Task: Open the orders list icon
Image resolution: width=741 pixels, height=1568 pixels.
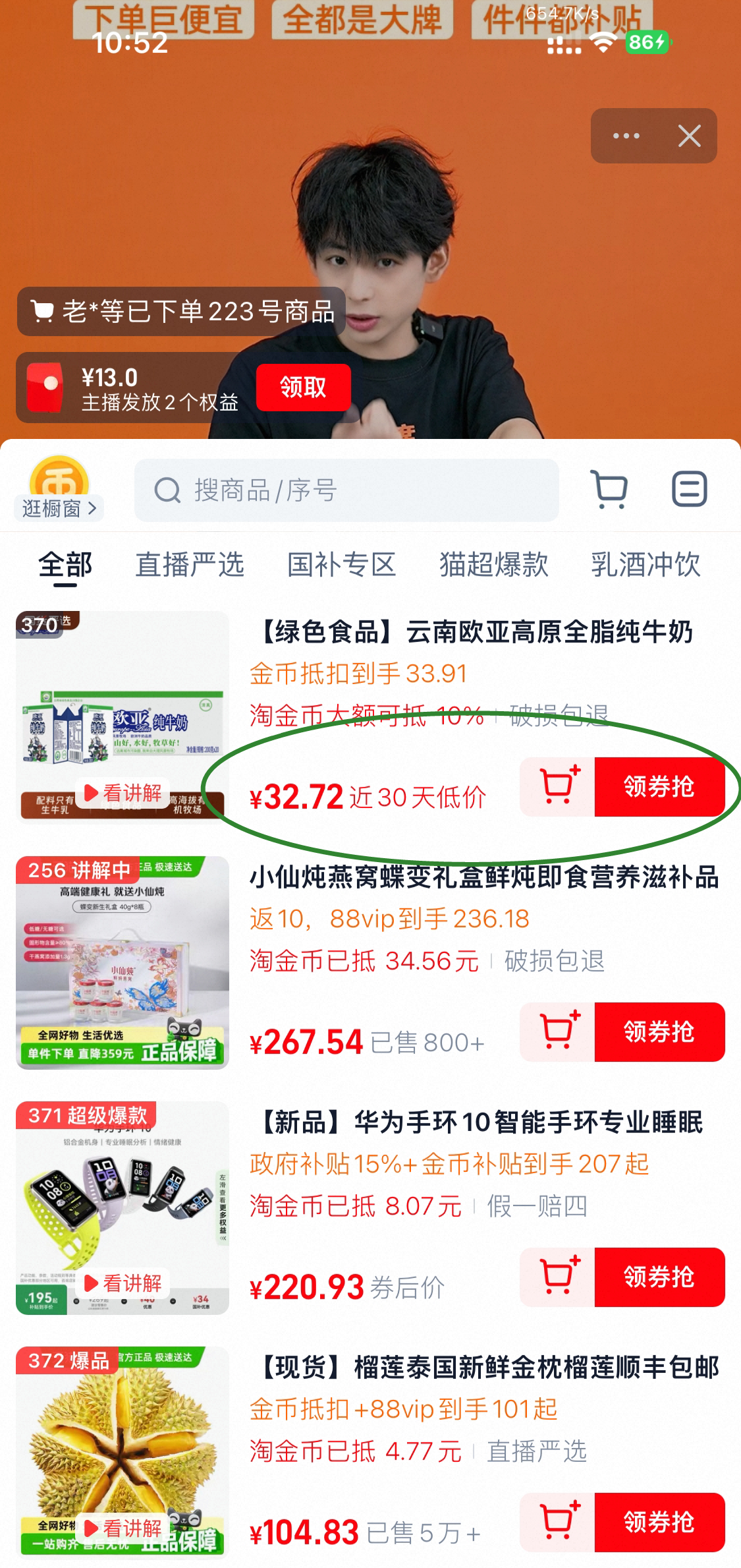Action: [x=689, y=490]
